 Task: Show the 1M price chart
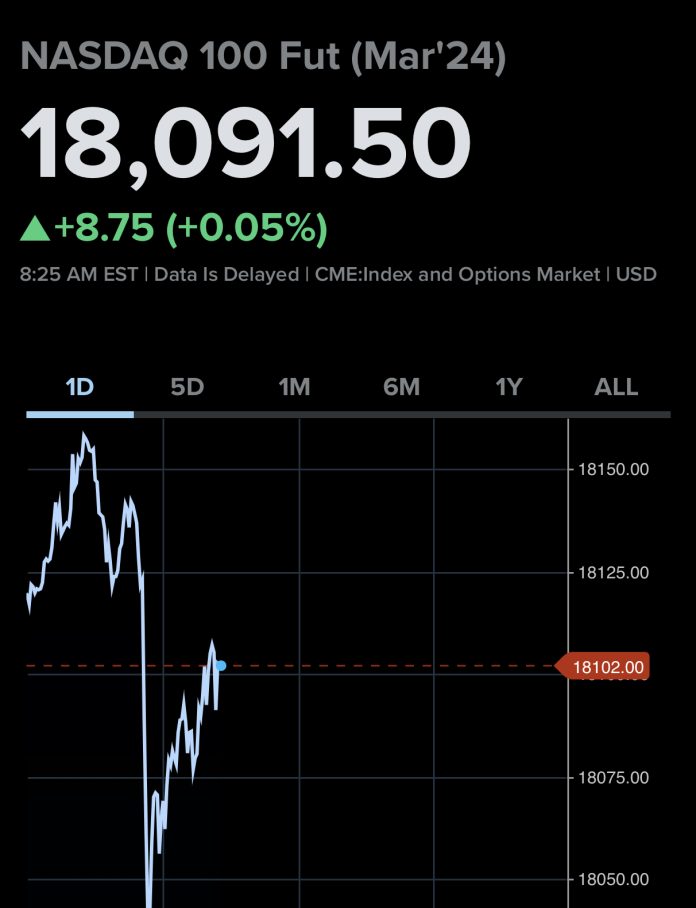click(294, 387)
